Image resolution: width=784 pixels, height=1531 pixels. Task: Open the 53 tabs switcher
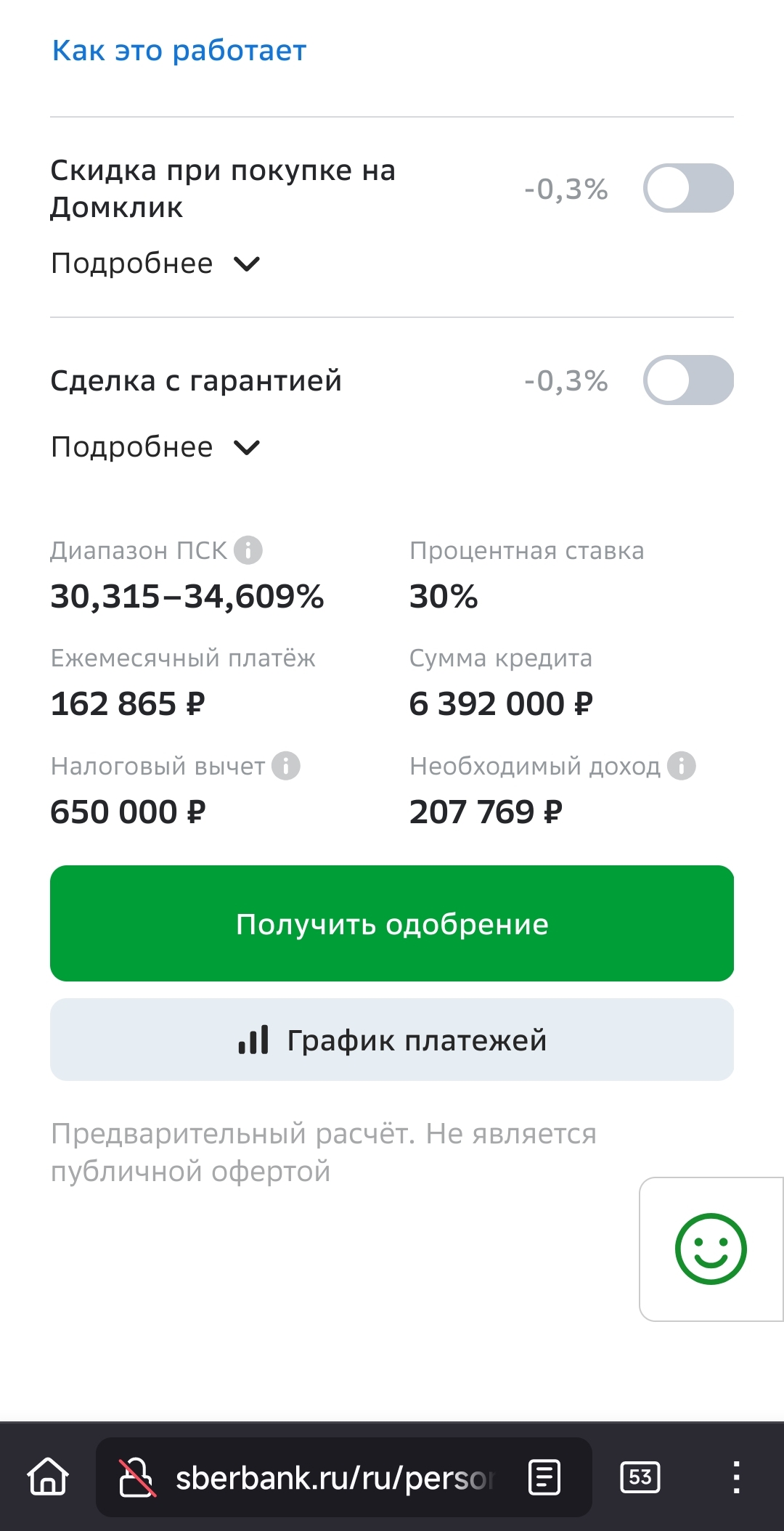[x=640, y=1477]
